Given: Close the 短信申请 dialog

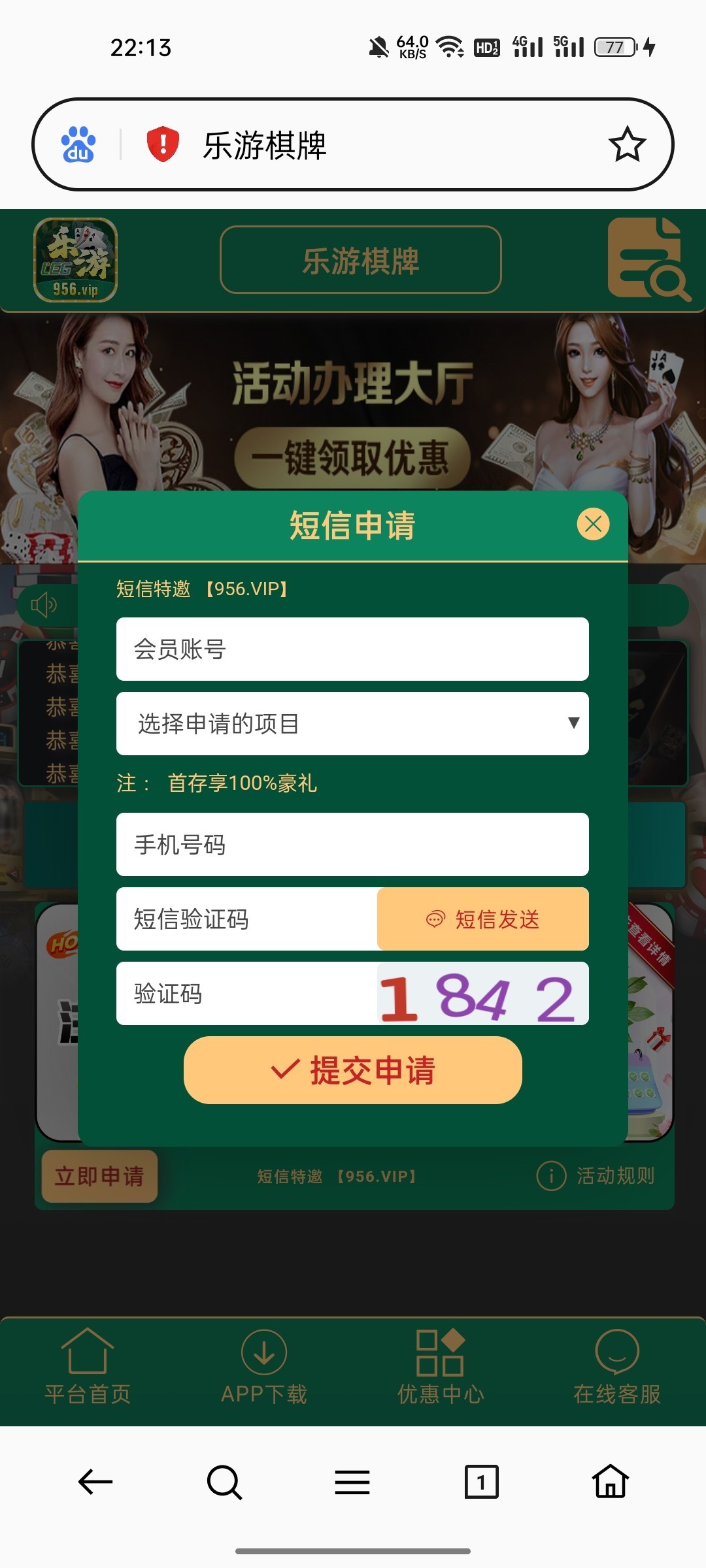Looking at the screenshot, I should (x=593, y=524).
